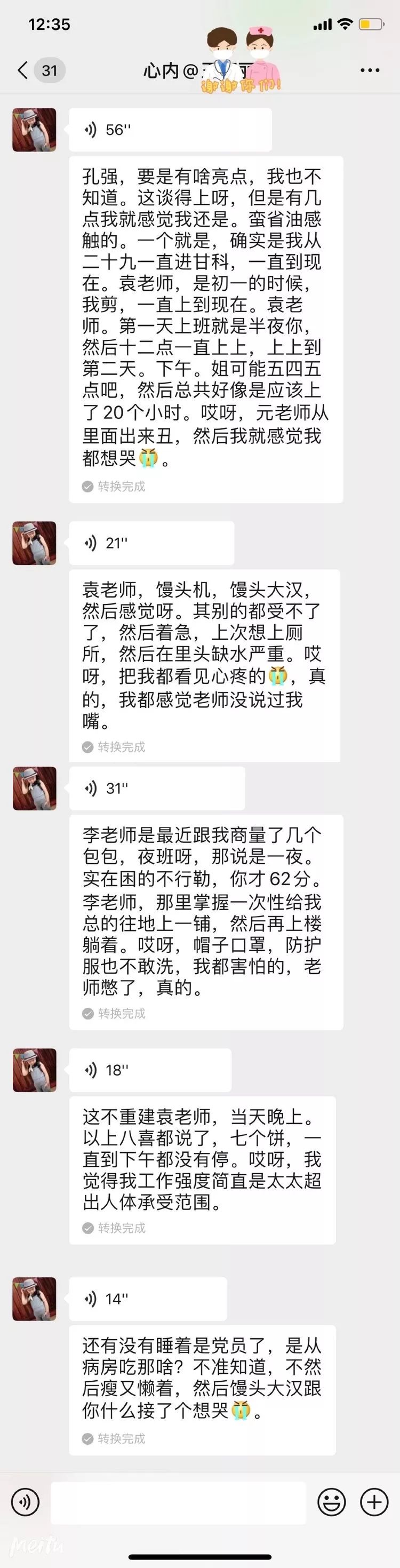Focus the message text field

178,1502
